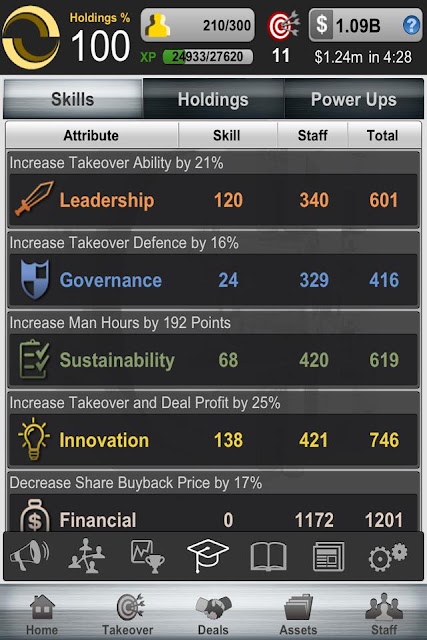The width and height of the screenshot is (427, 640).
Task: Go to the Home tab
Action: (42, 614)
